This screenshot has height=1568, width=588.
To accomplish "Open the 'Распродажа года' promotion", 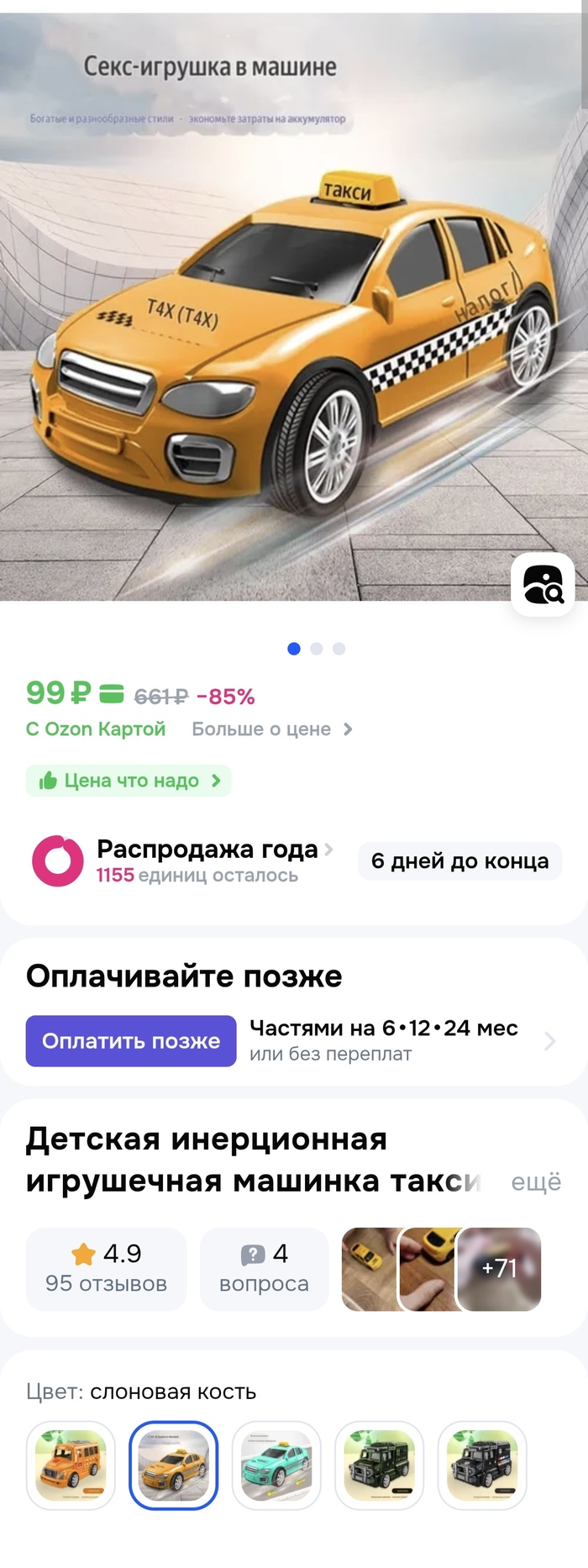I will [207, 850].
